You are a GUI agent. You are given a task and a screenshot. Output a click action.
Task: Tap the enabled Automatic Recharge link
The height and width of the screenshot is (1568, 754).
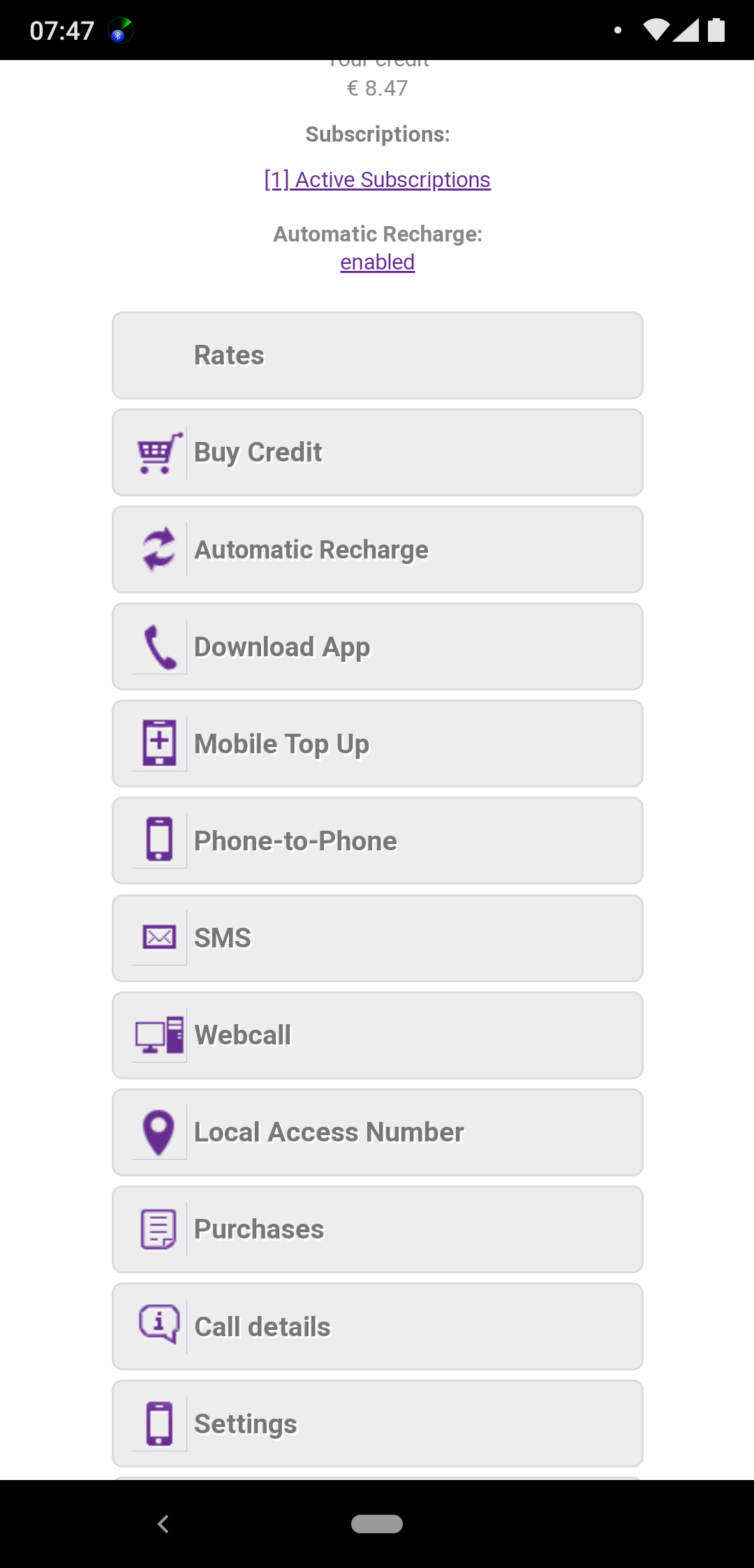point(377,262)
